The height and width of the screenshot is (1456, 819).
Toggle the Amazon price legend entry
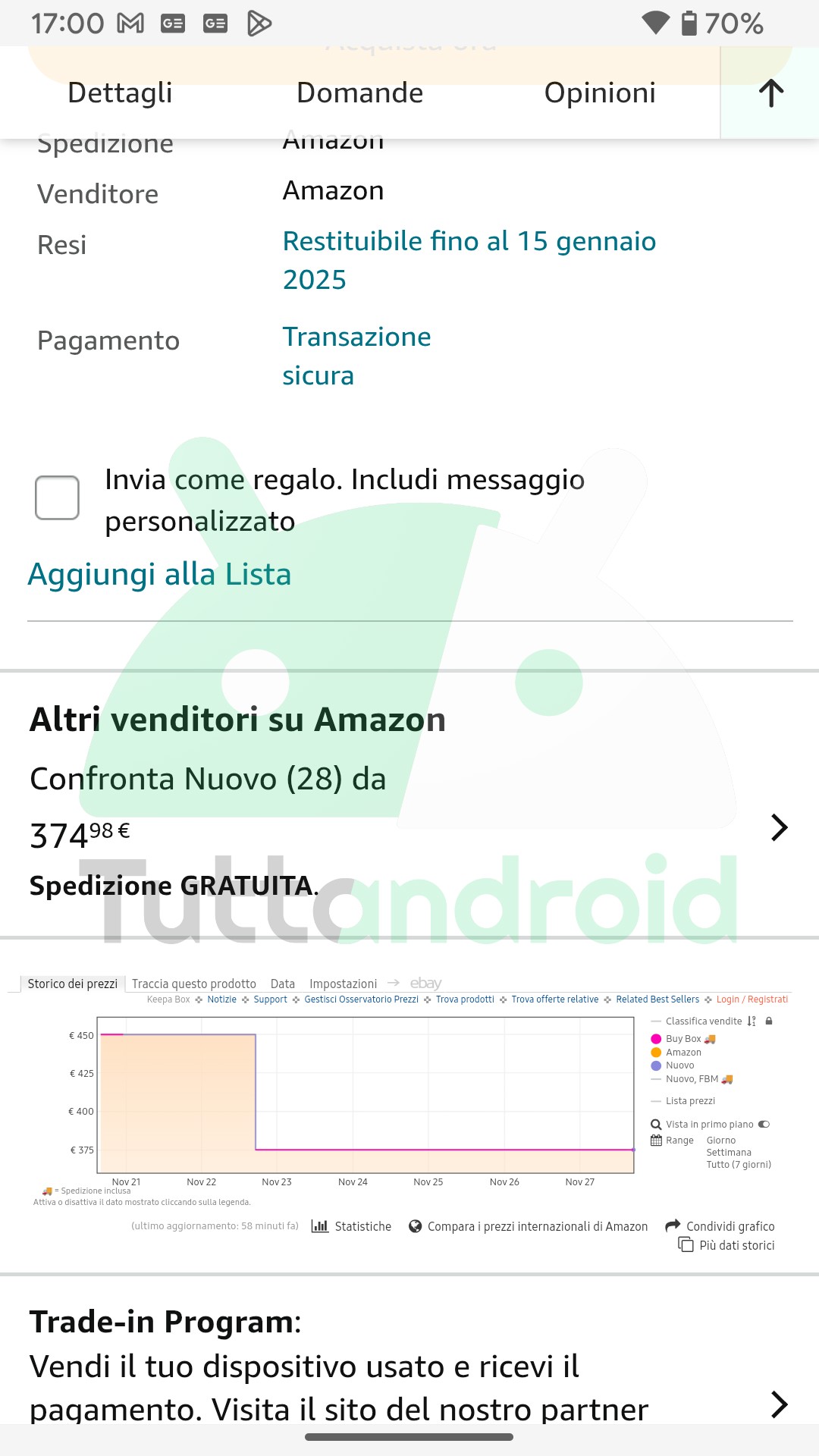(x=682, y=1053)
